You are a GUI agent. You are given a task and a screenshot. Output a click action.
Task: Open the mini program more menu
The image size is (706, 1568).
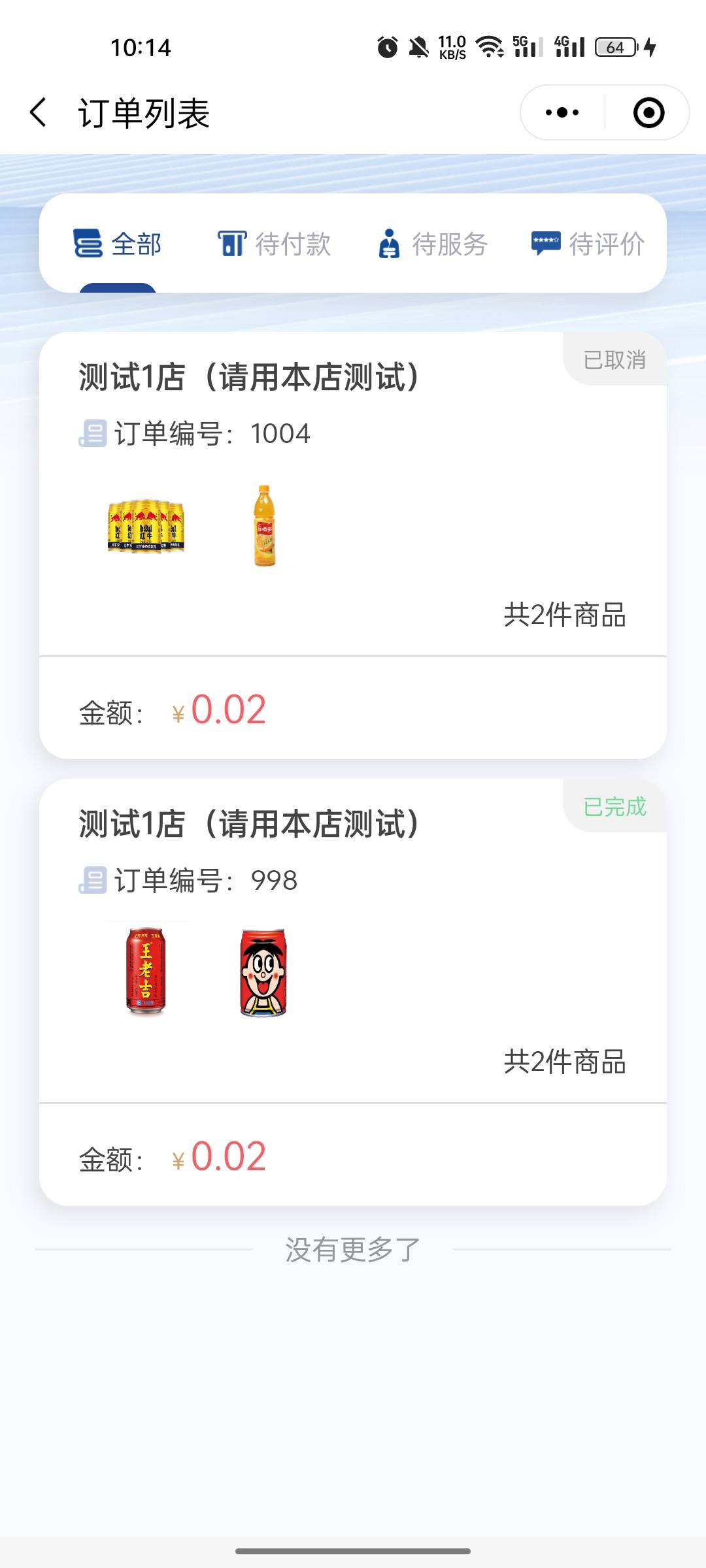pos(562,112)
